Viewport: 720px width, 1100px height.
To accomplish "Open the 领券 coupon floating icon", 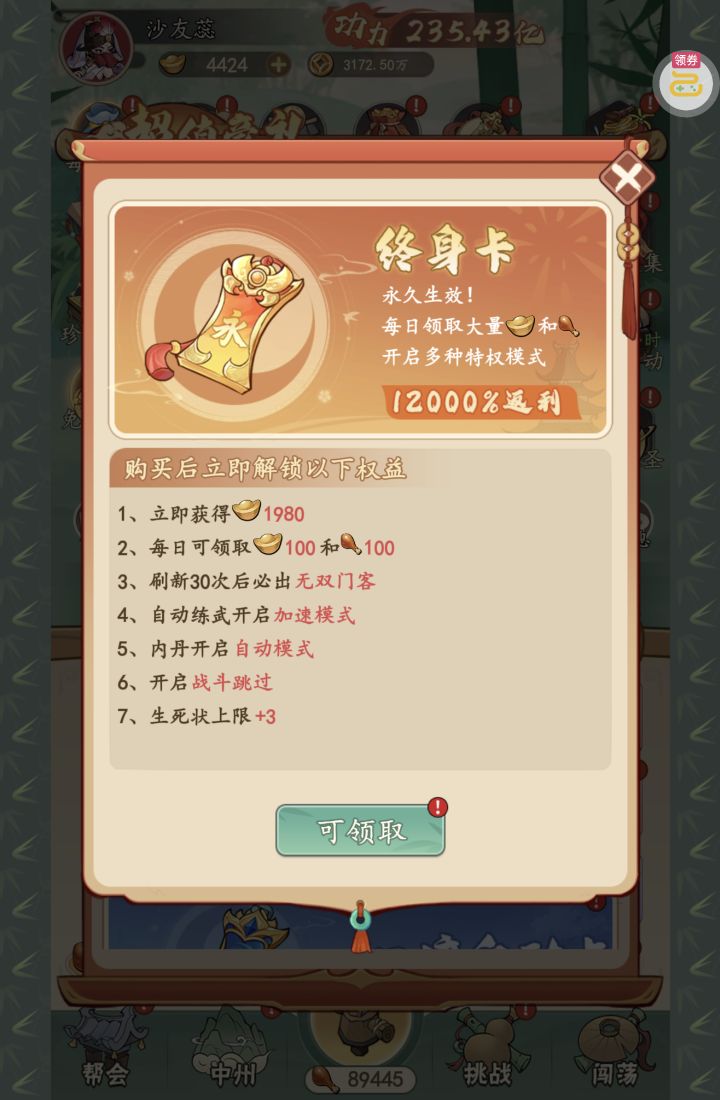I will coord(686,83).
